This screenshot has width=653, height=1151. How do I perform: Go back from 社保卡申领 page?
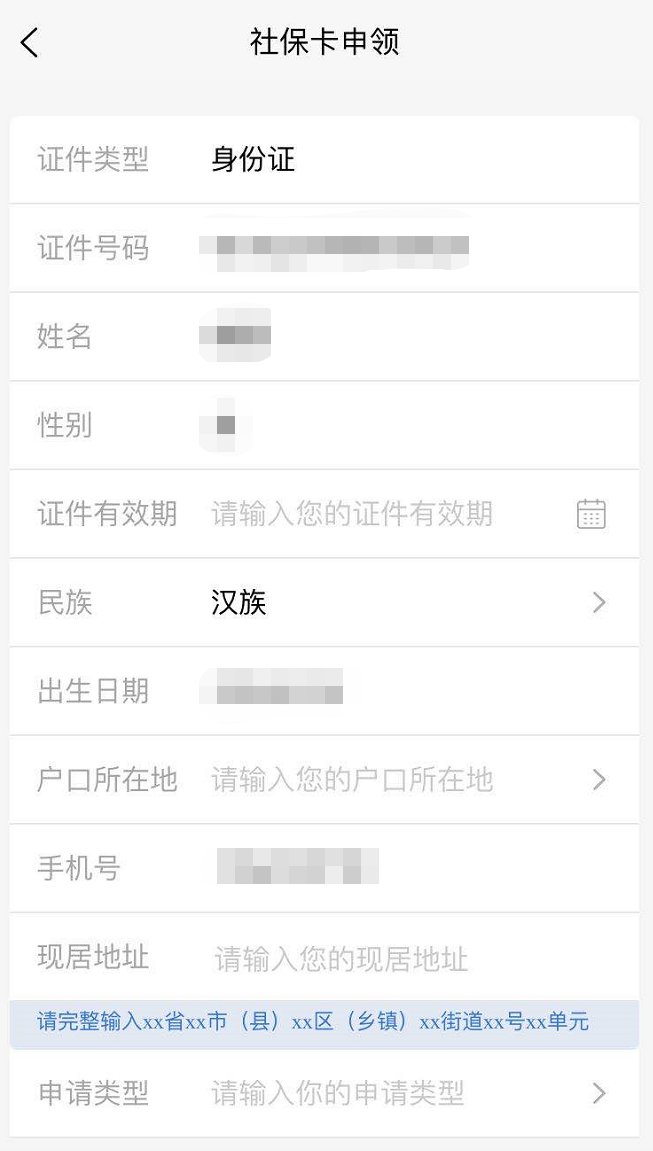[30, 43]
